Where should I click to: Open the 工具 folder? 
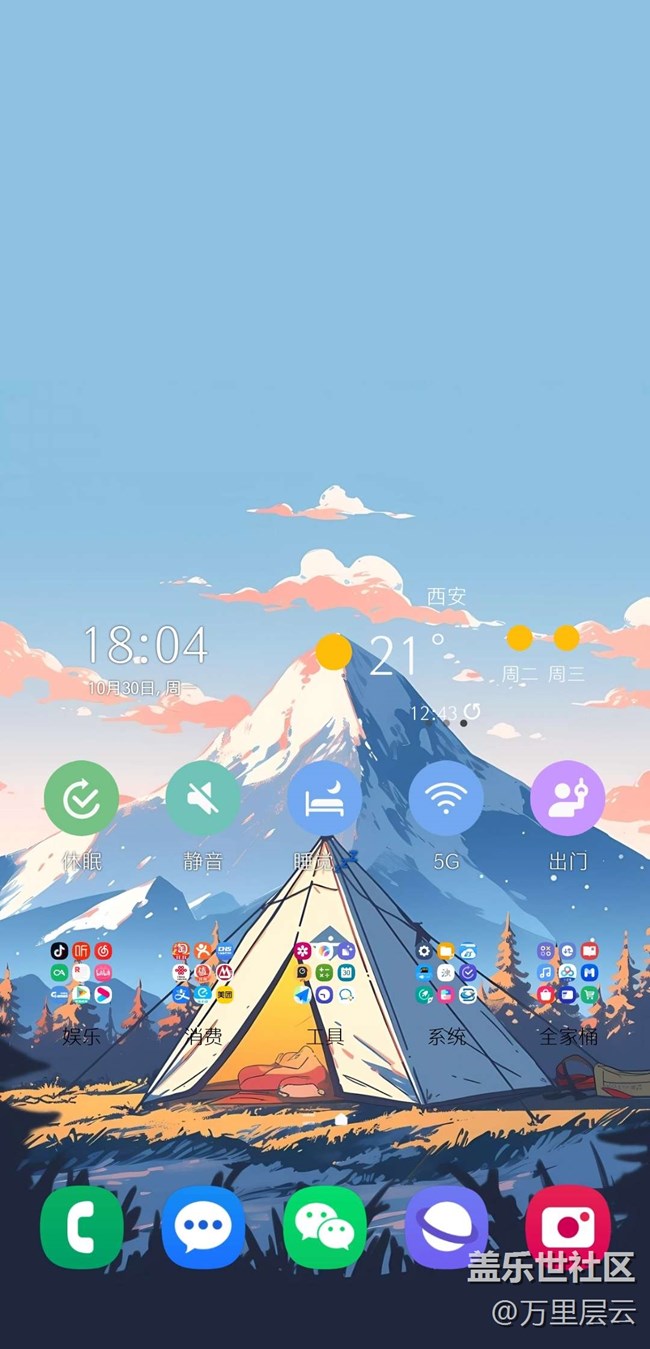tap(325, 973)
